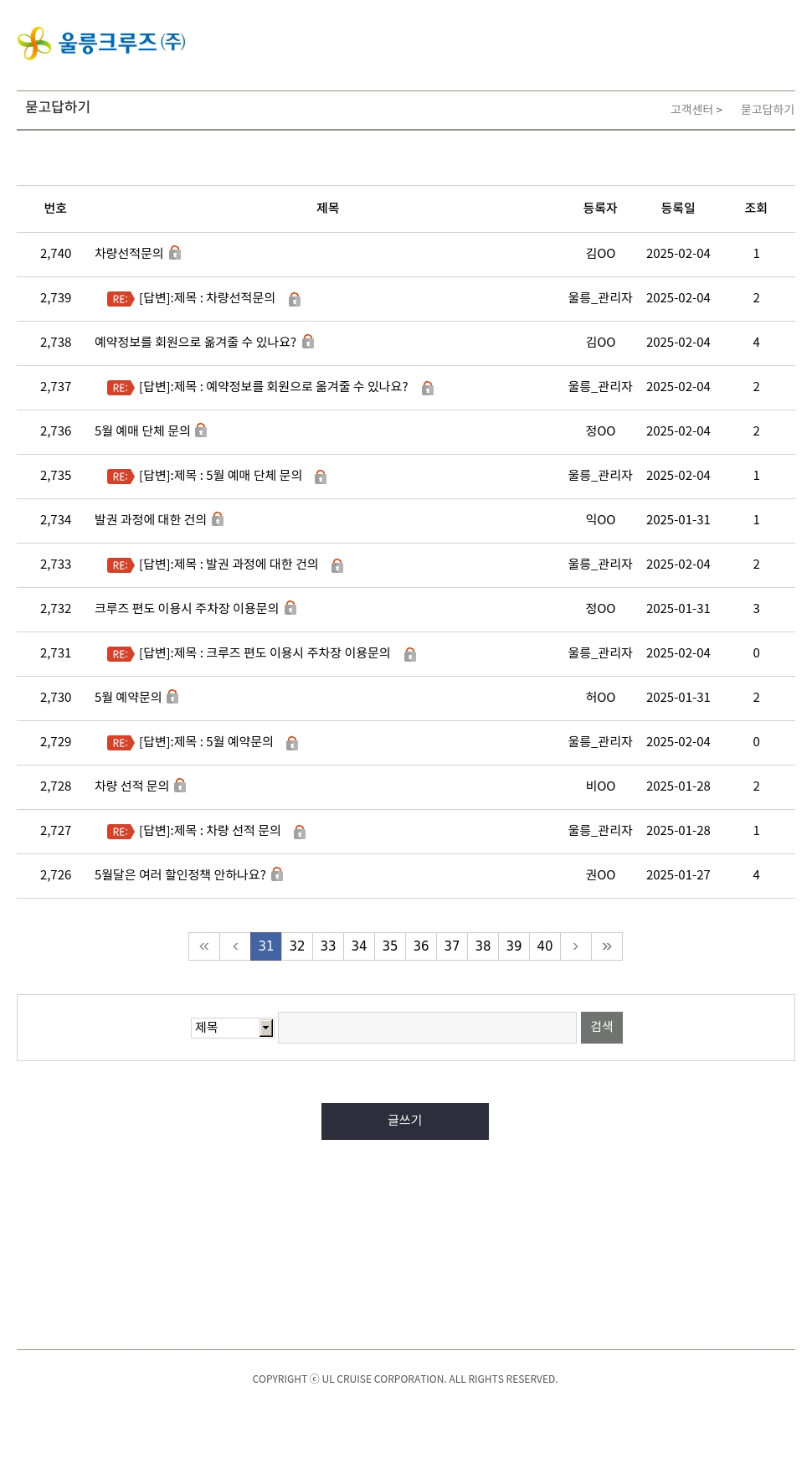This screenshot has height=1459, width=812.
Task: Go to previous page with single-left arrow
Action: click(x=235, y=946)
